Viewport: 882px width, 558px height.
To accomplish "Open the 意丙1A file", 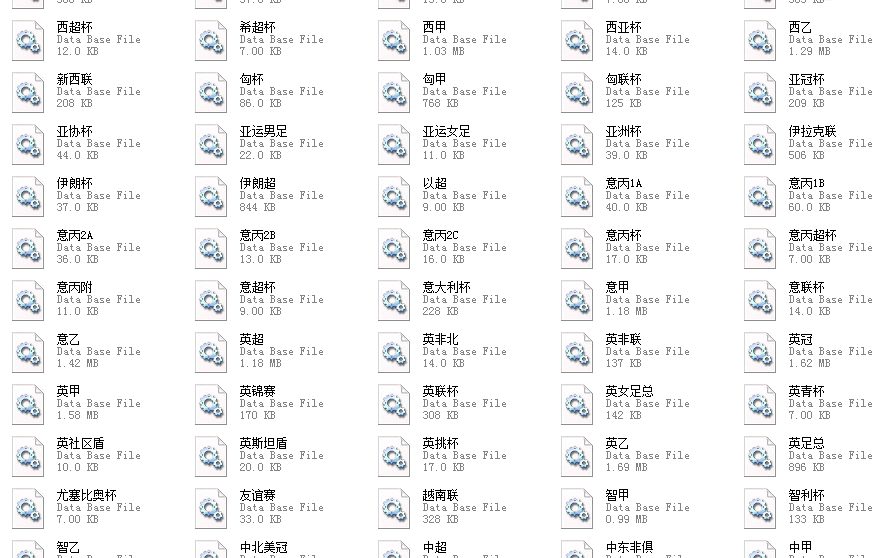I will coord(577,196).
